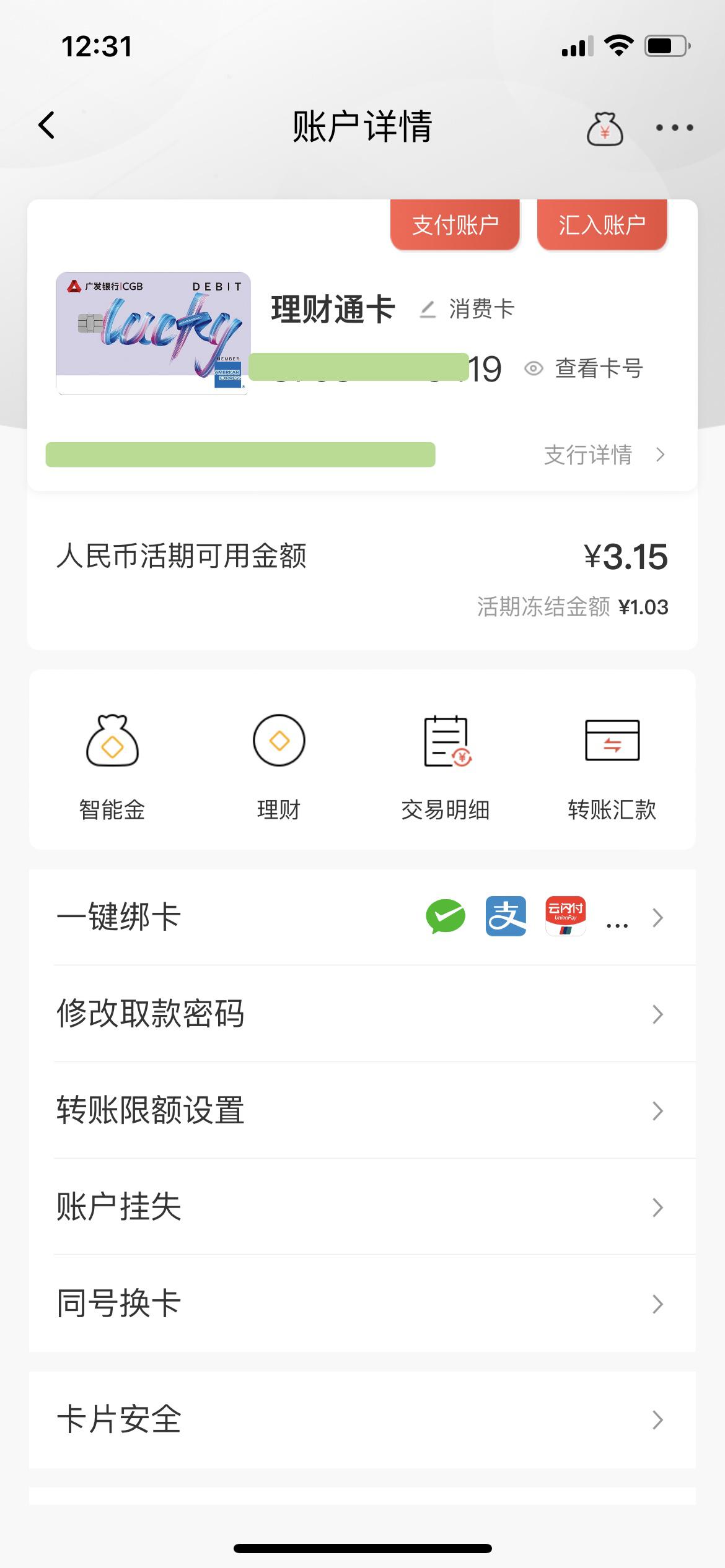
Task: Start a 转账汇款 transfer
Action: [612, 766]
